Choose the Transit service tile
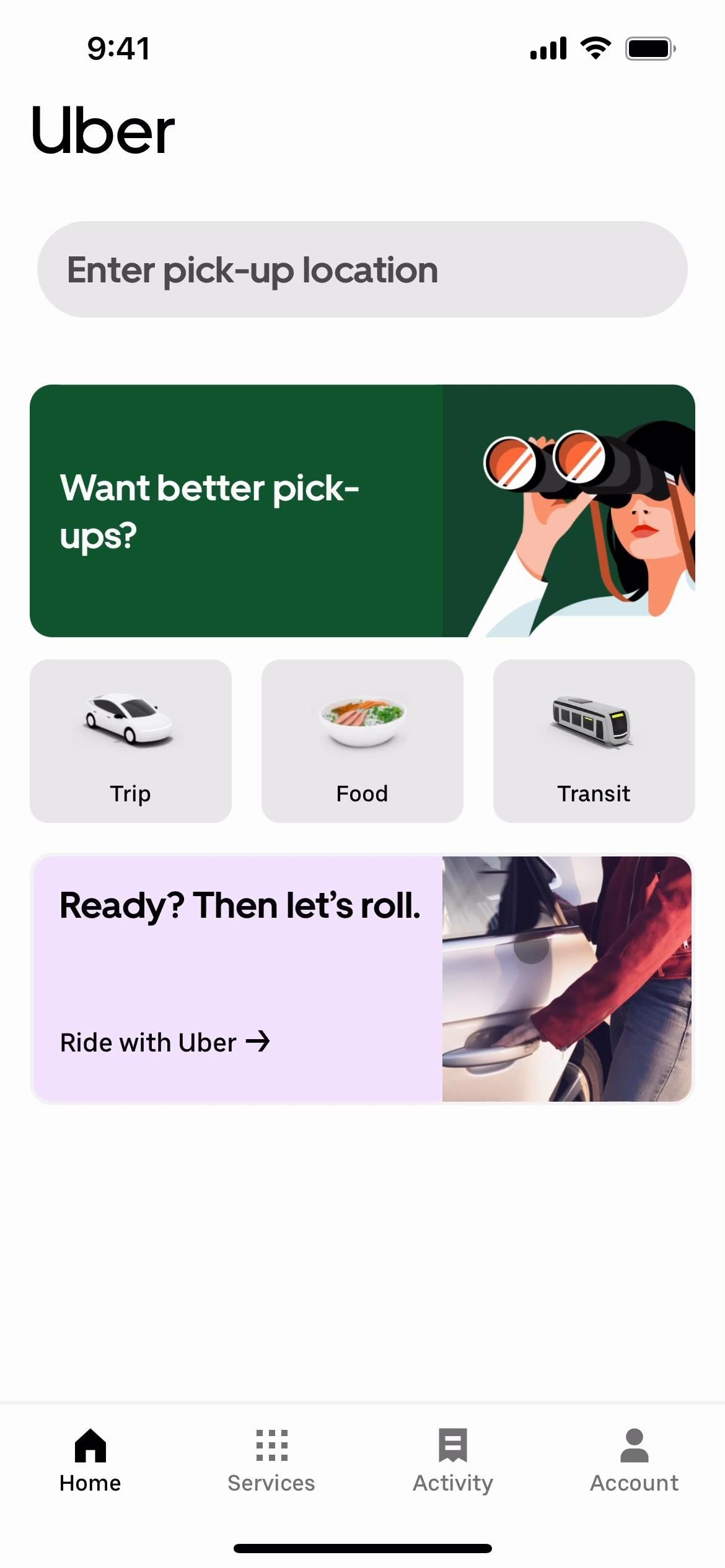Image resolution: width=725 pixels, height=1568 pixels. point(594,741)
